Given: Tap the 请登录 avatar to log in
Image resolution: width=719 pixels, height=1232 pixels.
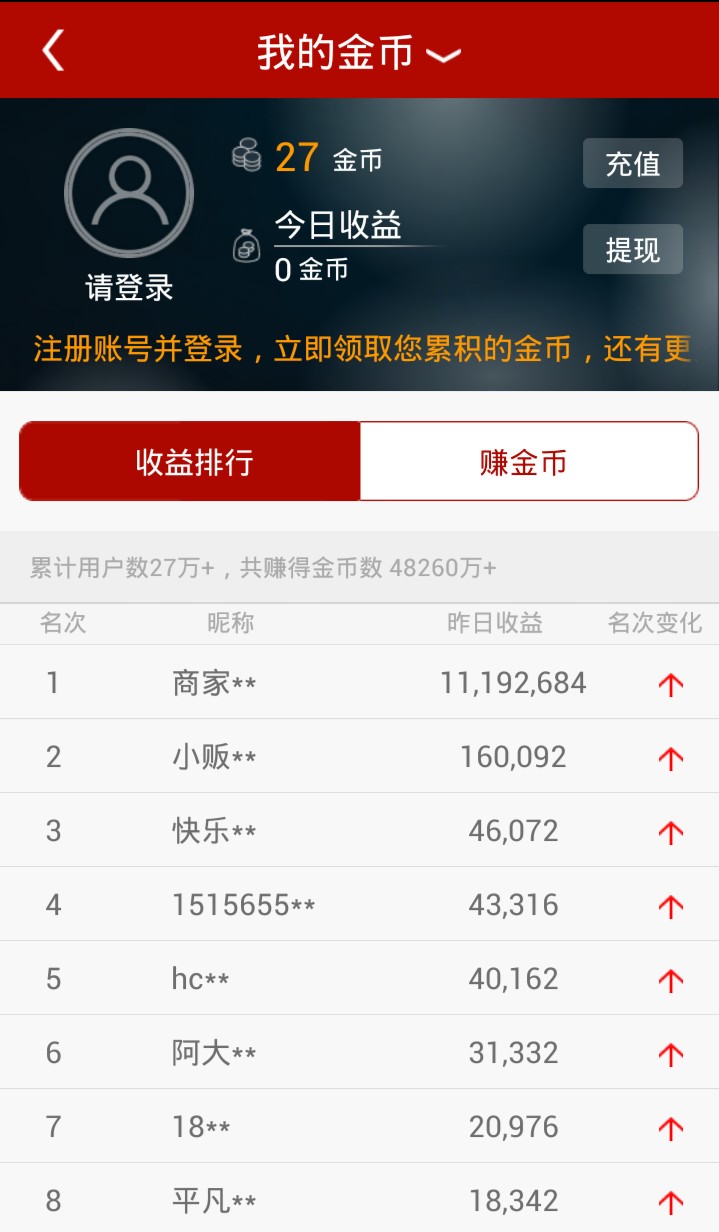Looking at the screenshot, I should (x=129, y=192).
